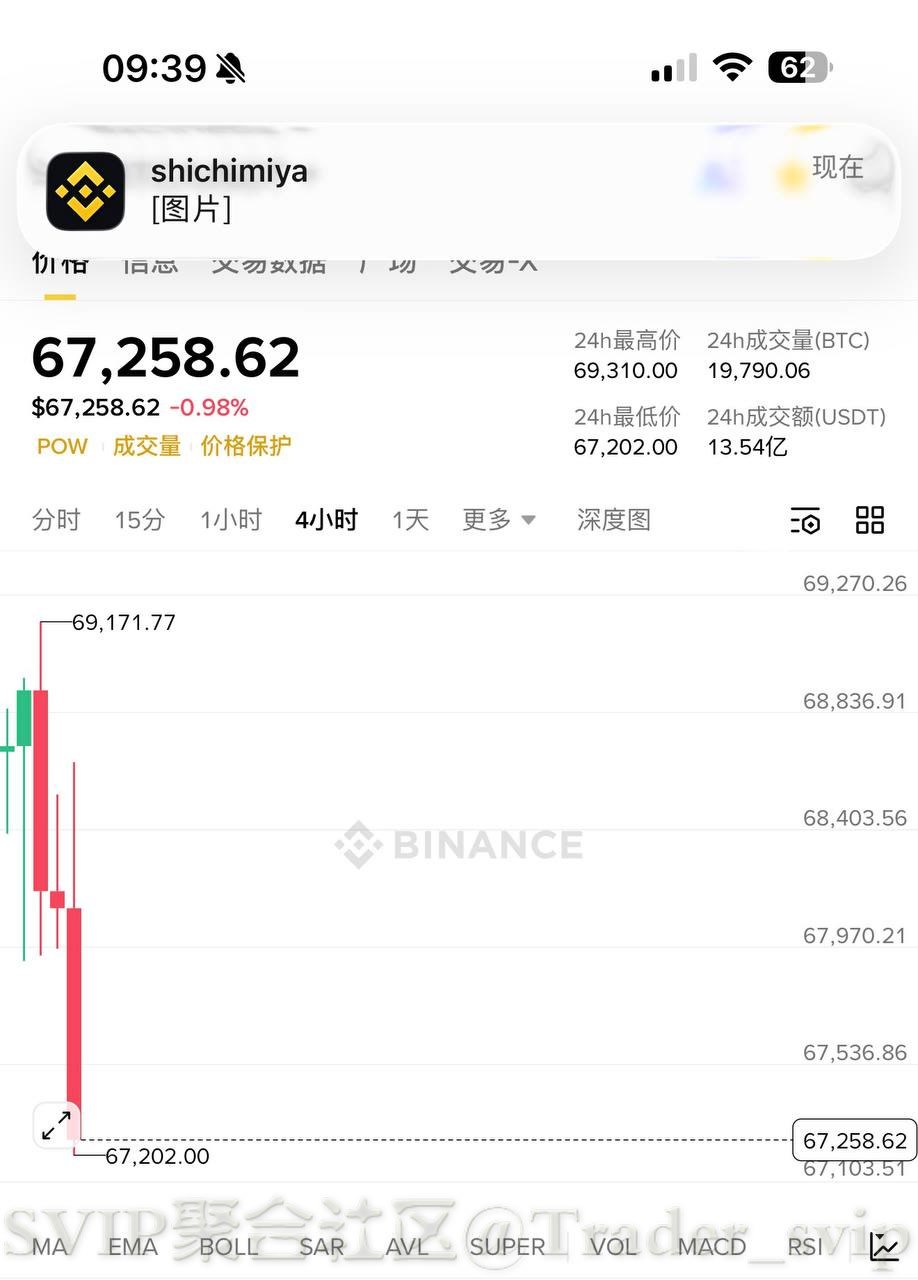The width and height of the screenshot is (918, 1280).
Task: Show the VOL sub-indicator
Action: tap(612, 1247)
